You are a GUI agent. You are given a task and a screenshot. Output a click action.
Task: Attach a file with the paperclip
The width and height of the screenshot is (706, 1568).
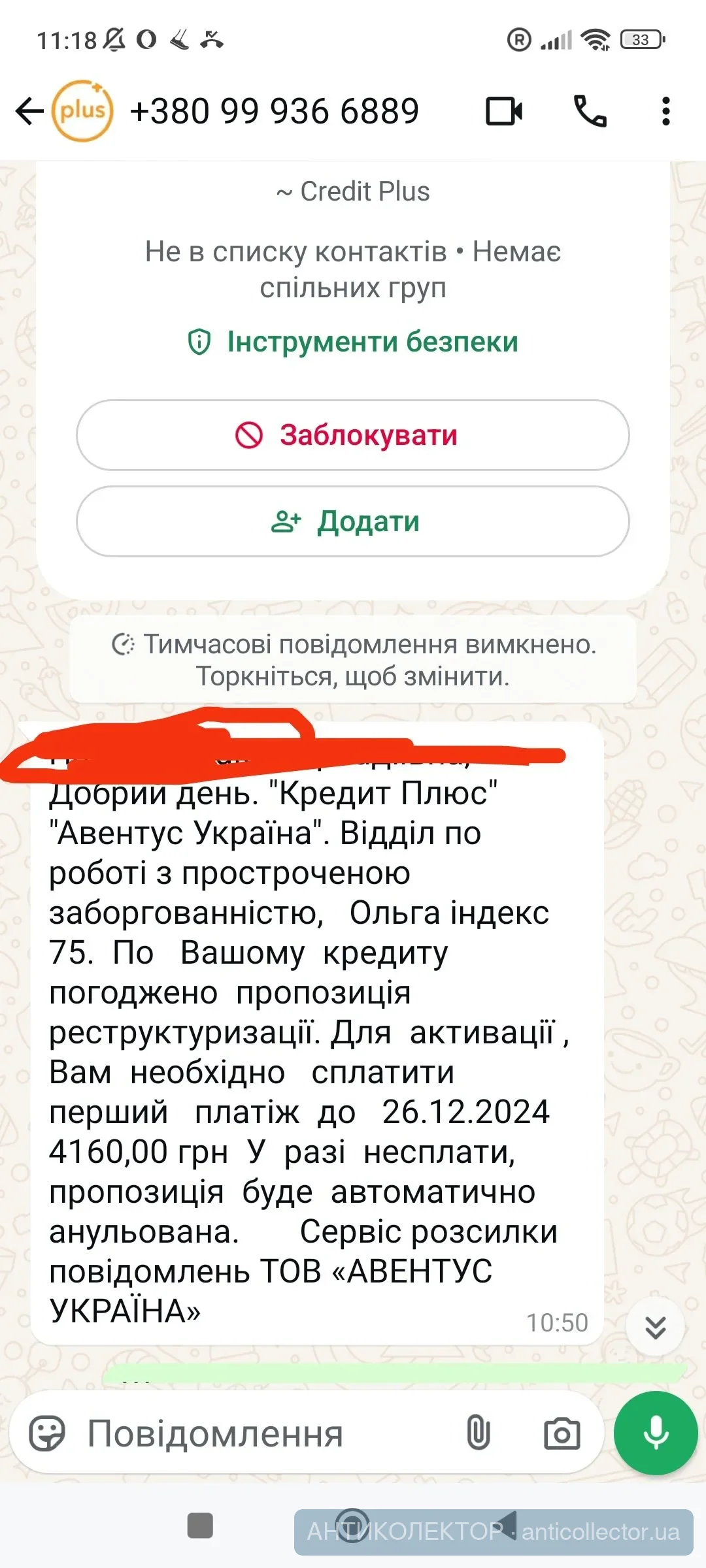(x=479, y=1433)
